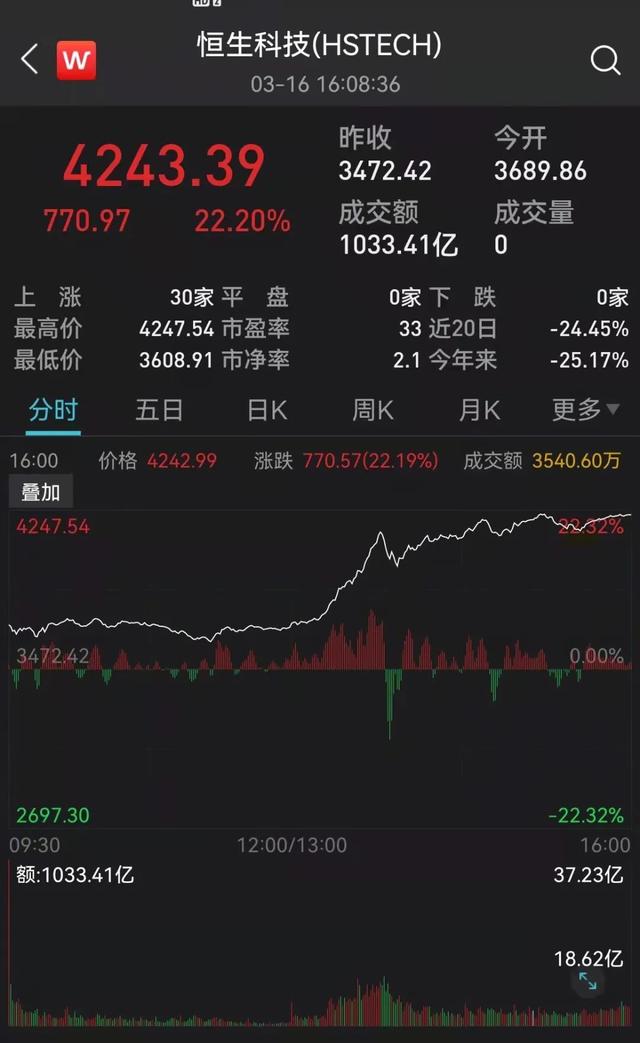
Task: Tap the red W icon
Action: coord(76,60)
